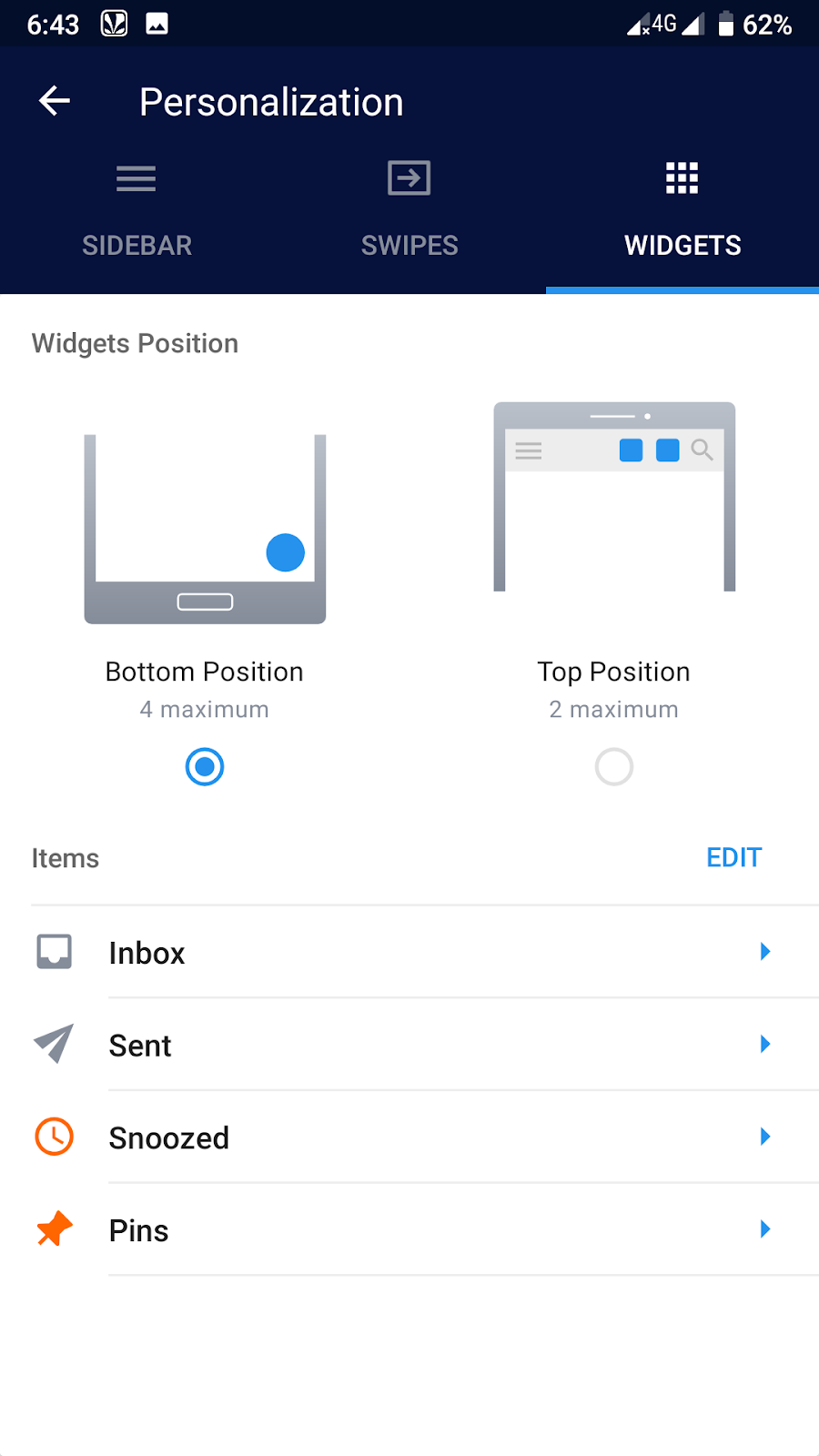Open the Snoozed item row
Screen dimensions: 819x1456
tap(409, 1137)
